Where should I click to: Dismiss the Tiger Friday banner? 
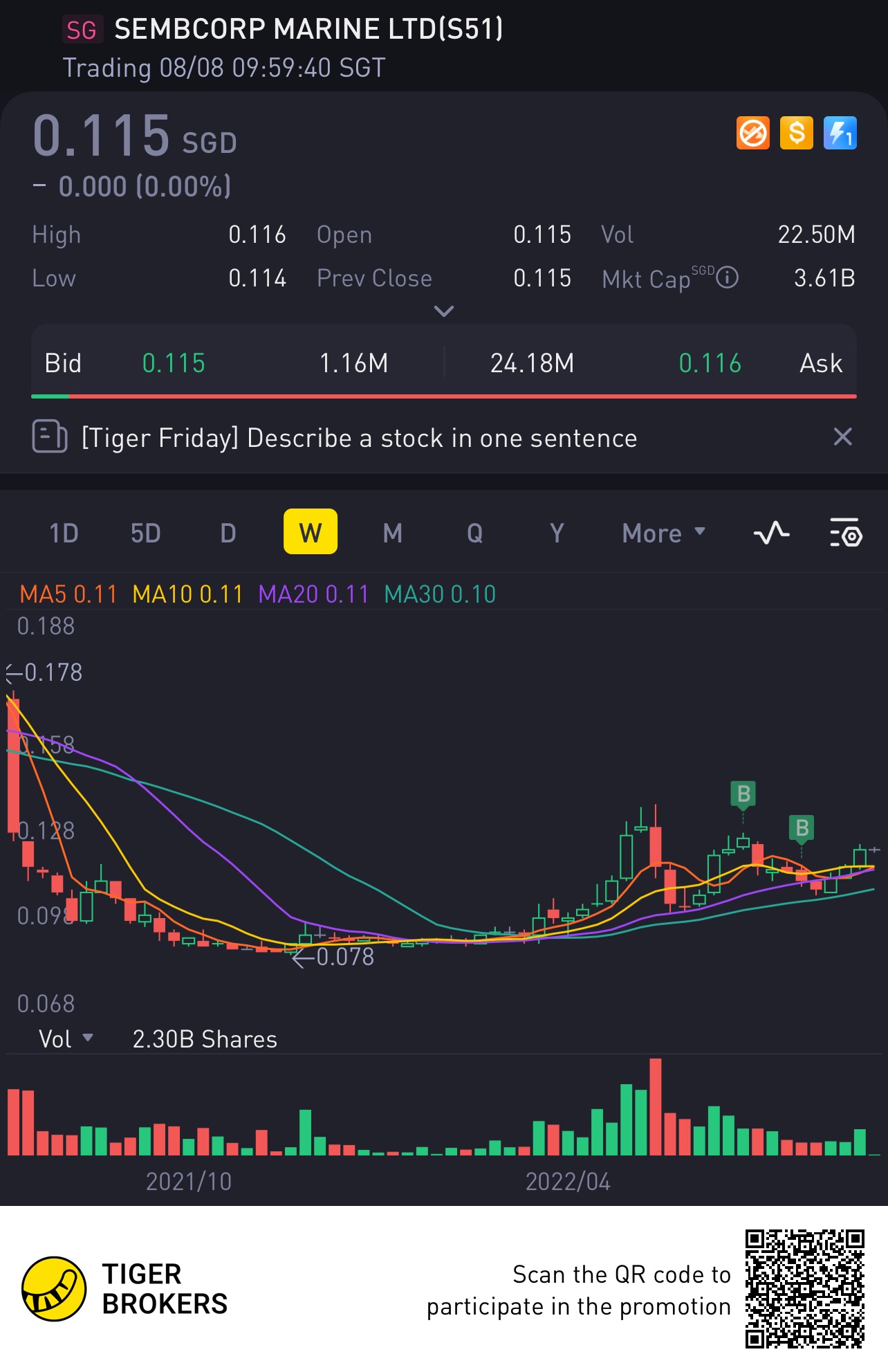pos(842,437)
